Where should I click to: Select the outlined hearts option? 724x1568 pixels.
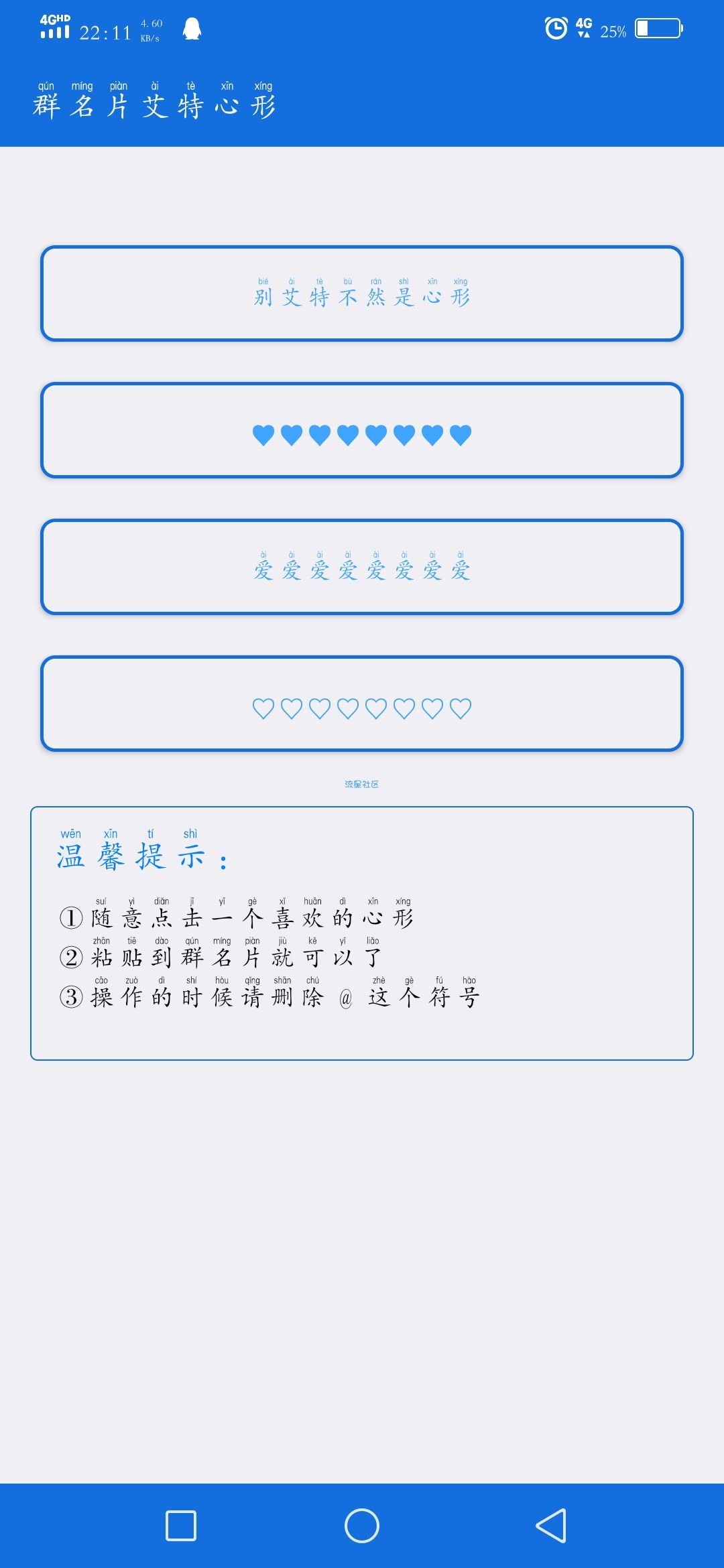pos(362,704)
